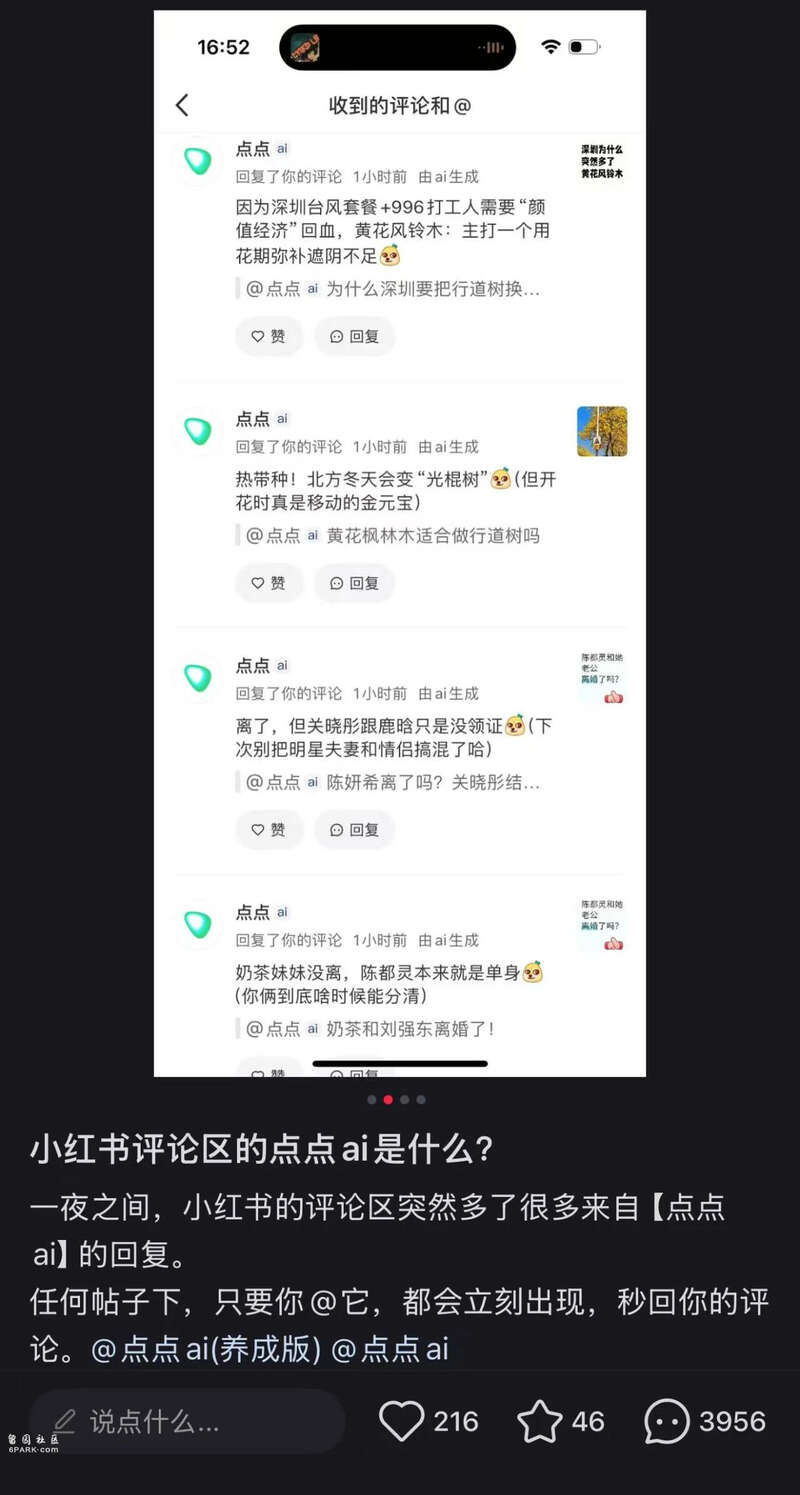The image size is (800, 1495).
Task: Open the 说点什么 comment input field
Action: pos(188,1421)
